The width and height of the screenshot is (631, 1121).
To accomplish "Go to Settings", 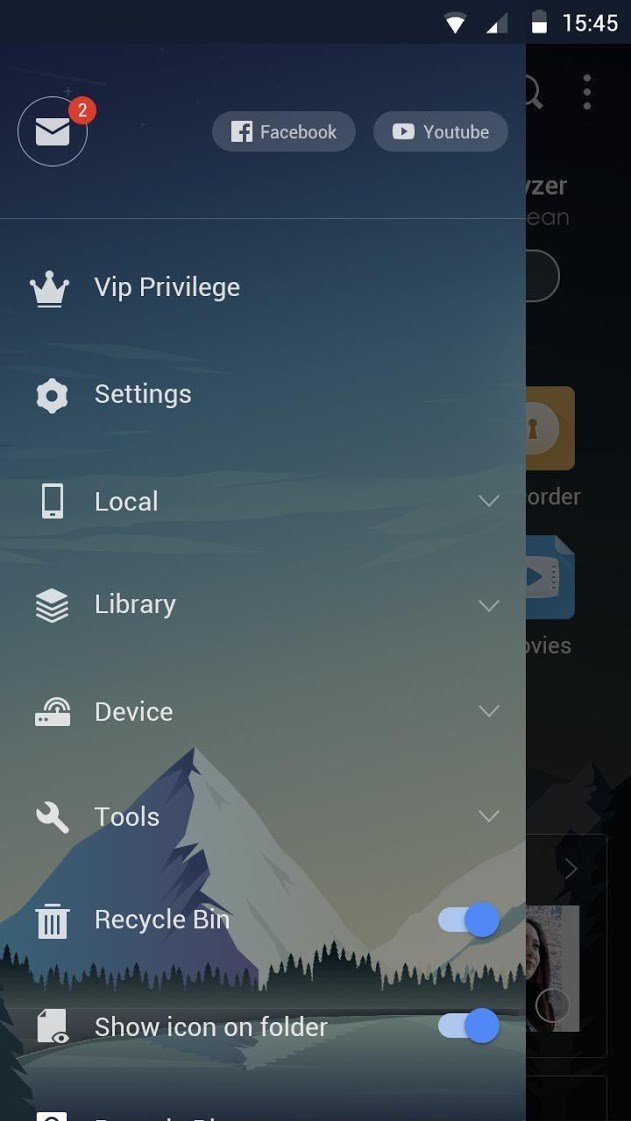I will pos(263,395).
